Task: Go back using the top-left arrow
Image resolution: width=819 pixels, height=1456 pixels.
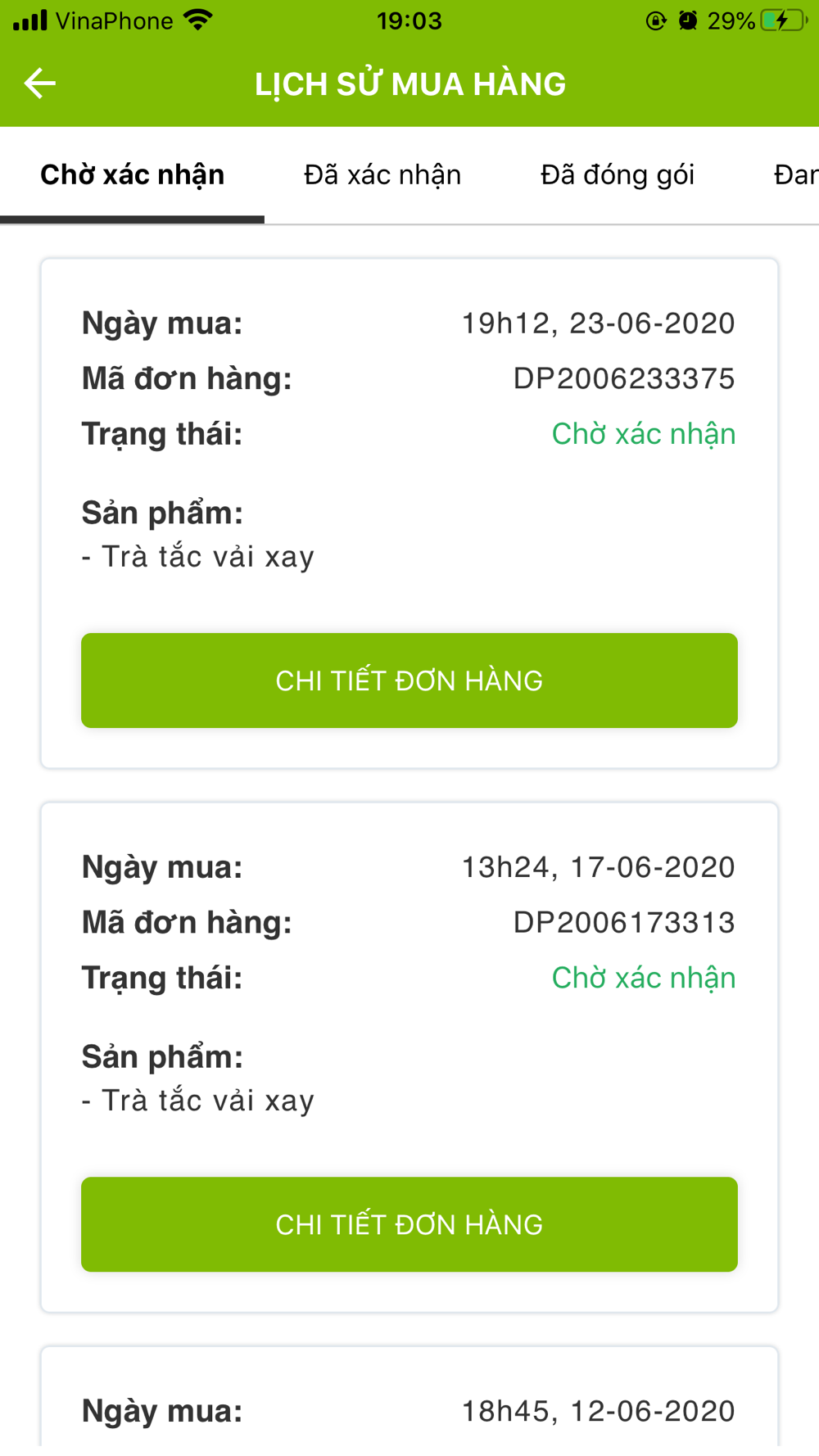Action: coord(39,84)
